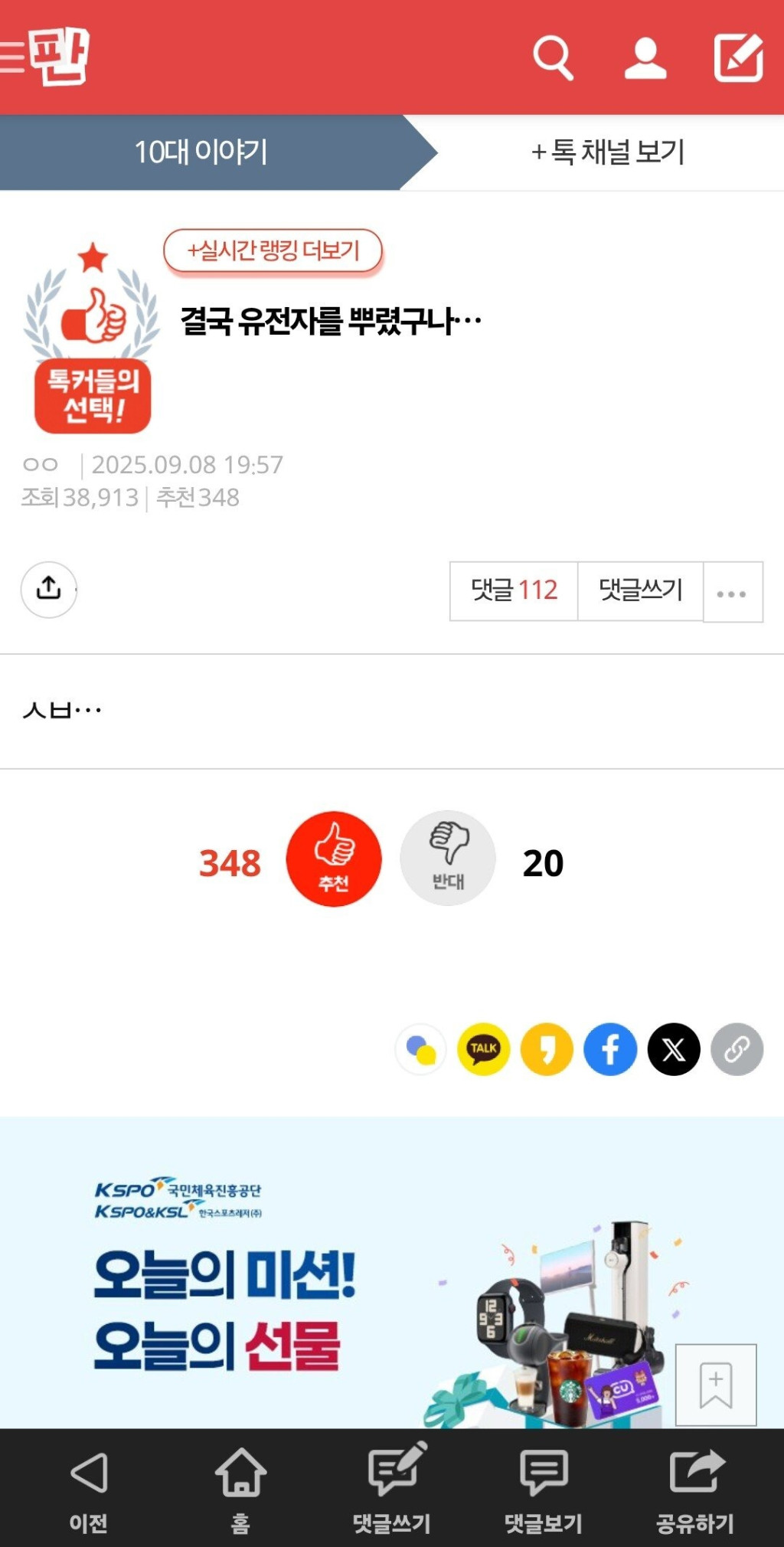Open the hamburger menu beside 판 logo
Image resolution: width=784 pixels, height=1547 pixels.
12,57
